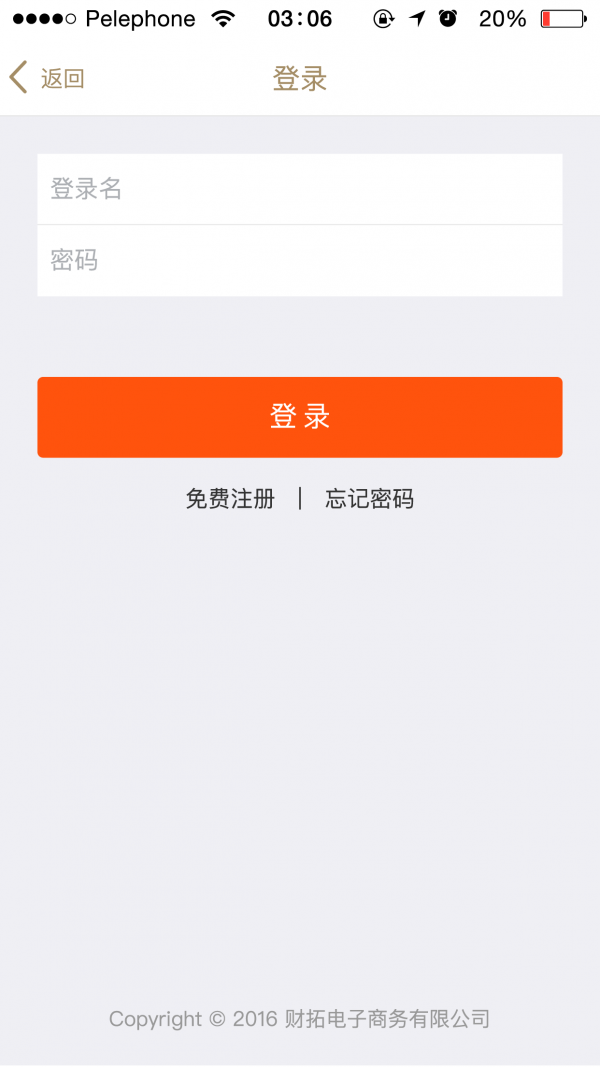600x1067 pixels.
Task: Open the 忘记密码 link
Action: (369, 499)
